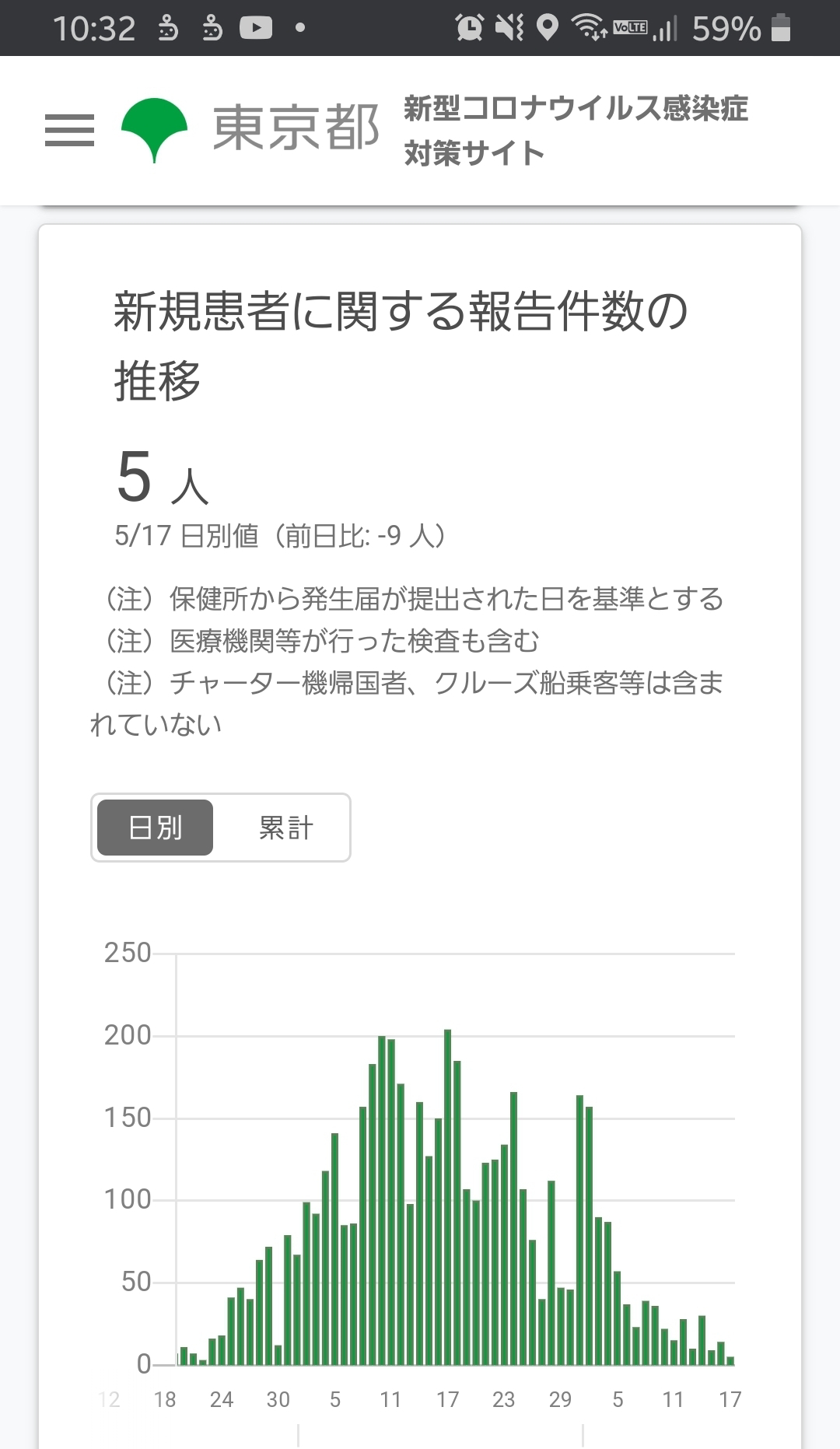Open the 東京都 site home link

click(250, 129)
